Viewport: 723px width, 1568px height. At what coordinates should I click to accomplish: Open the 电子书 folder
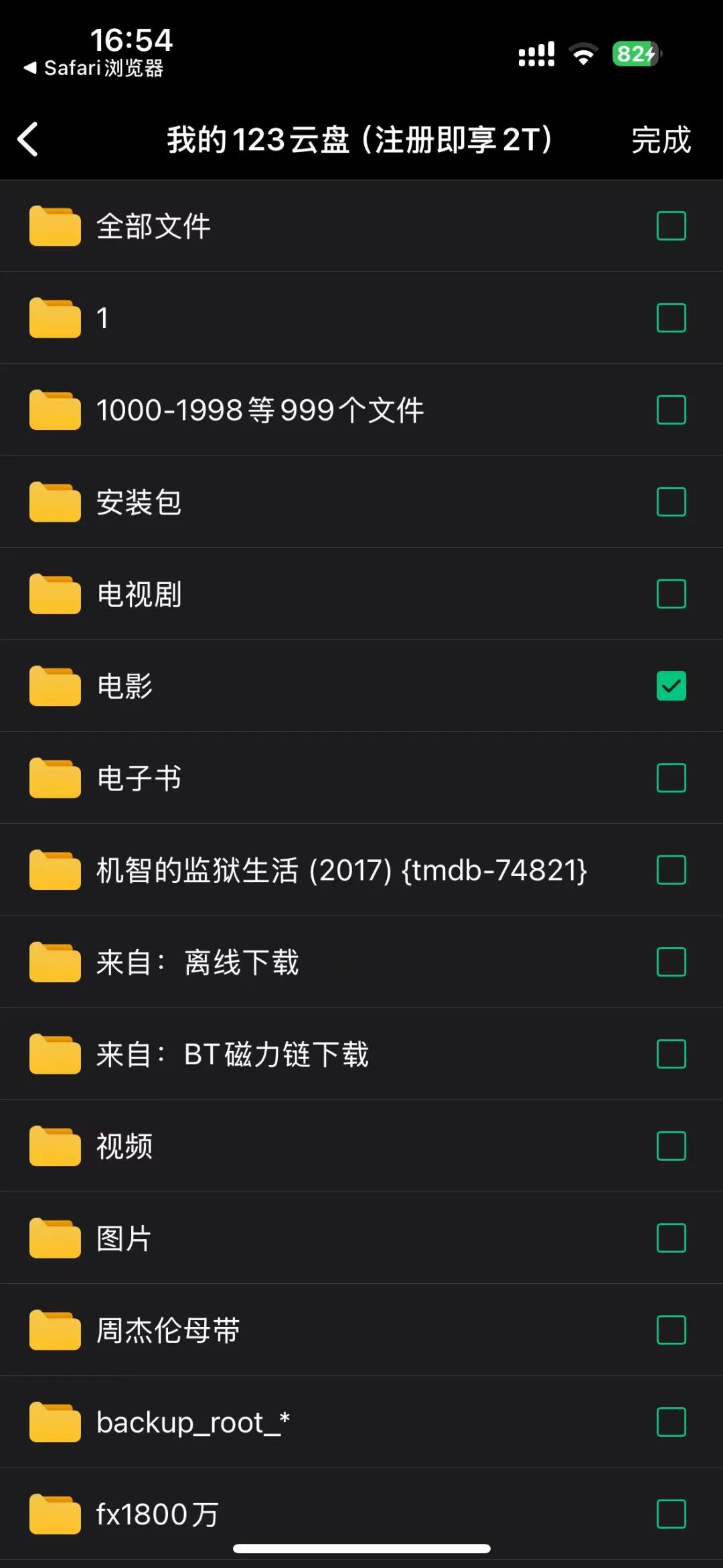coord(139,778)
